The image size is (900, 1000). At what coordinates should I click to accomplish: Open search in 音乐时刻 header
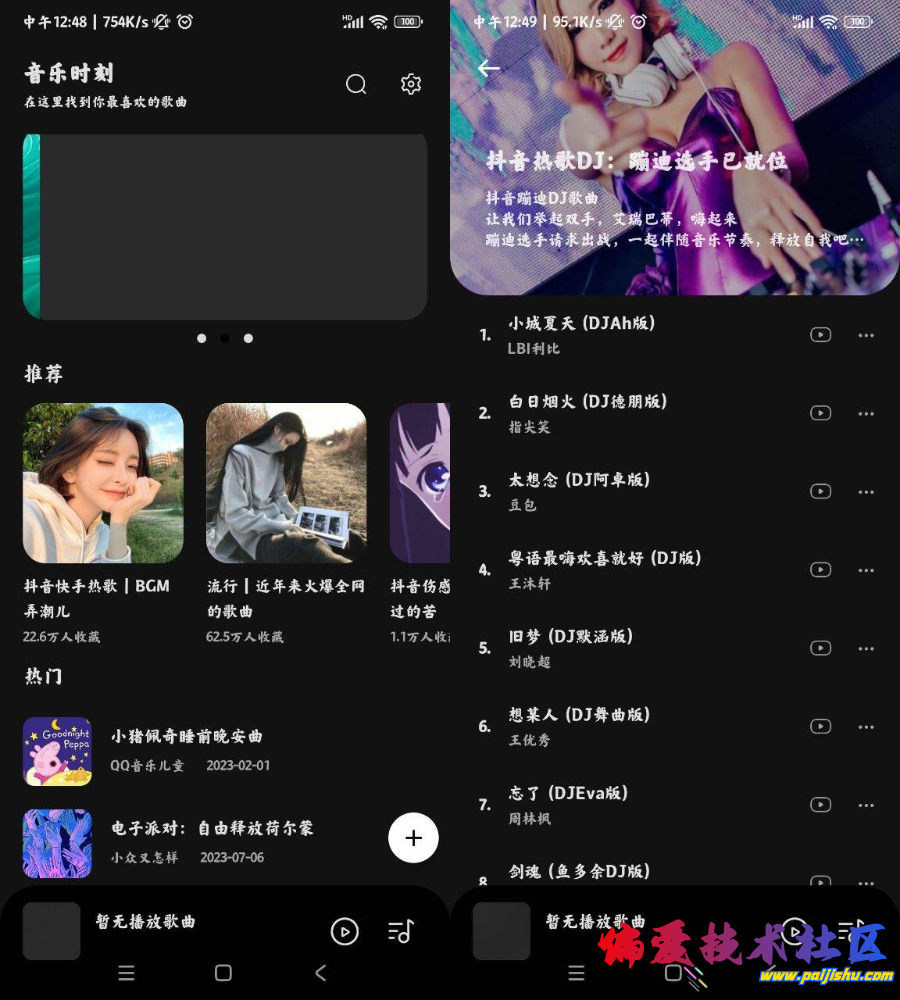[x=356, y=85]
